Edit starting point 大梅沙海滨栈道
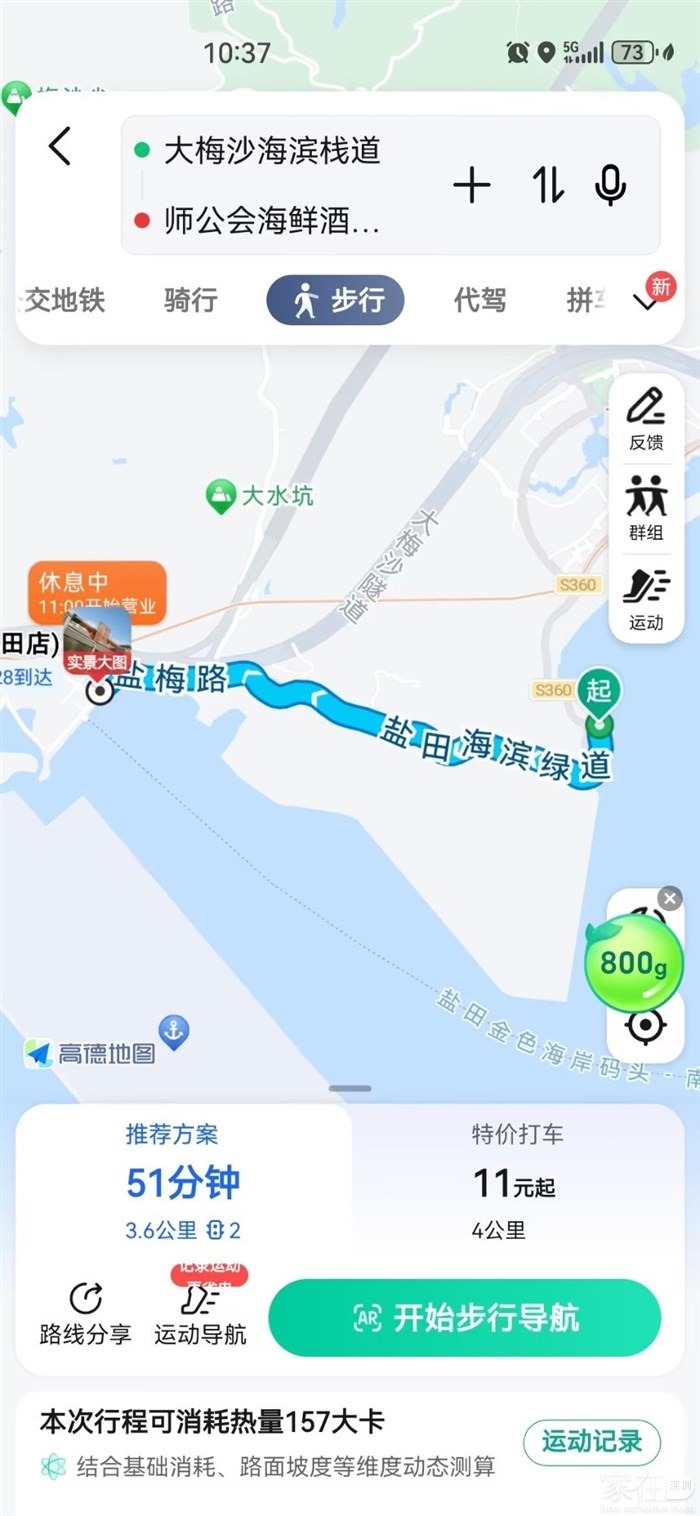The height and width of the screenshot is (1516, 700). coord(272,151)
